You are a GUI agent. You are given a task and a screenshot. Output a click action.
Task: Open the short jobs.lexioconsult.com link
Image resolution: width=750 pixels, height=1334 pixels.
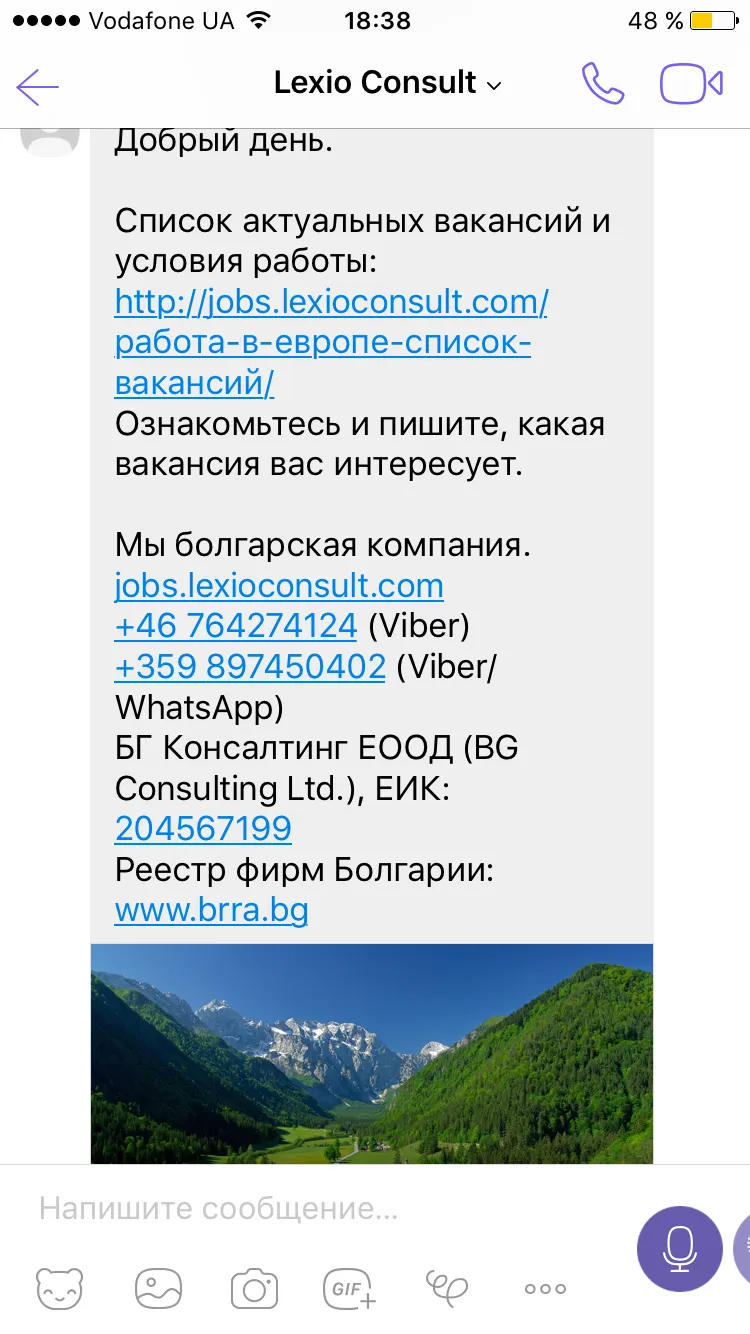[279, 585]
